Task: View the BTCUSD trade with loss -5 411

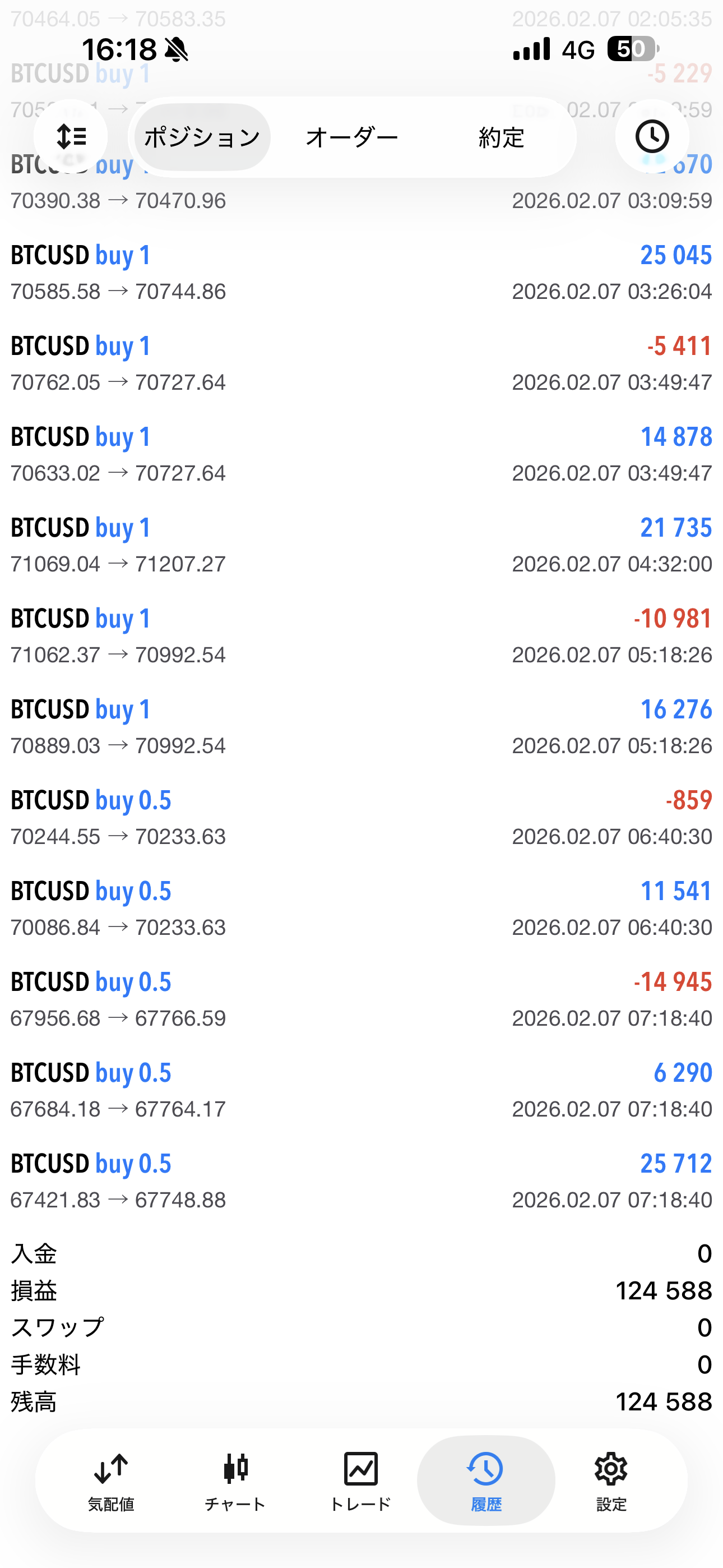Action: point(361,364)
